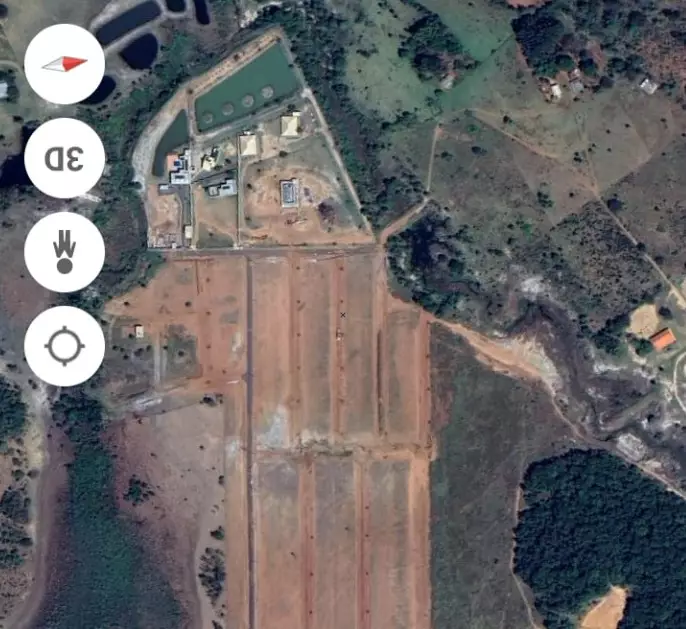The width and height of the screenshot is (686, 629).
Task: Switch the map to 3D view
Action: tap(64, 157)
